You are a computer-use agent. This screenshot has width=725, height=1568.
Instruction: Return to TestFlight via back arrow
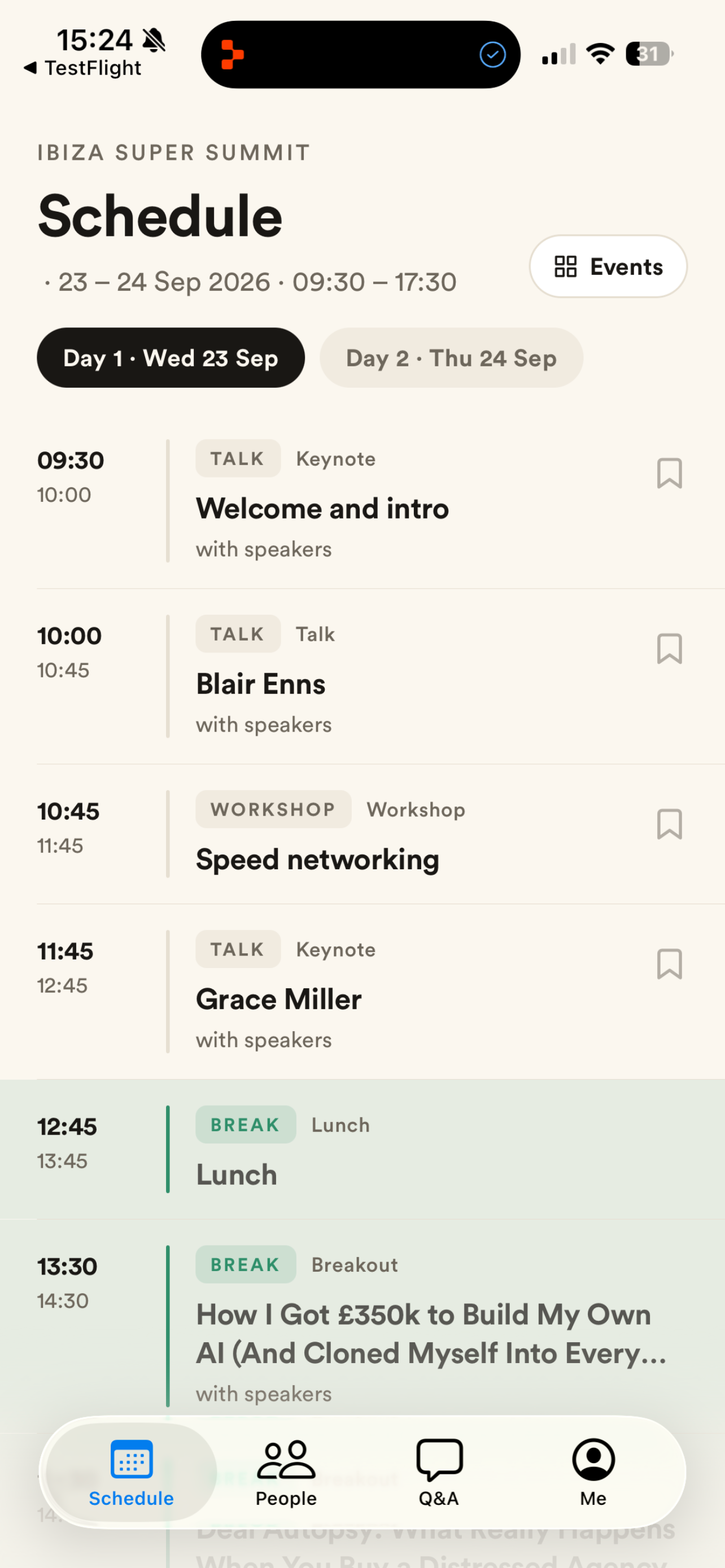pos(82,68)
